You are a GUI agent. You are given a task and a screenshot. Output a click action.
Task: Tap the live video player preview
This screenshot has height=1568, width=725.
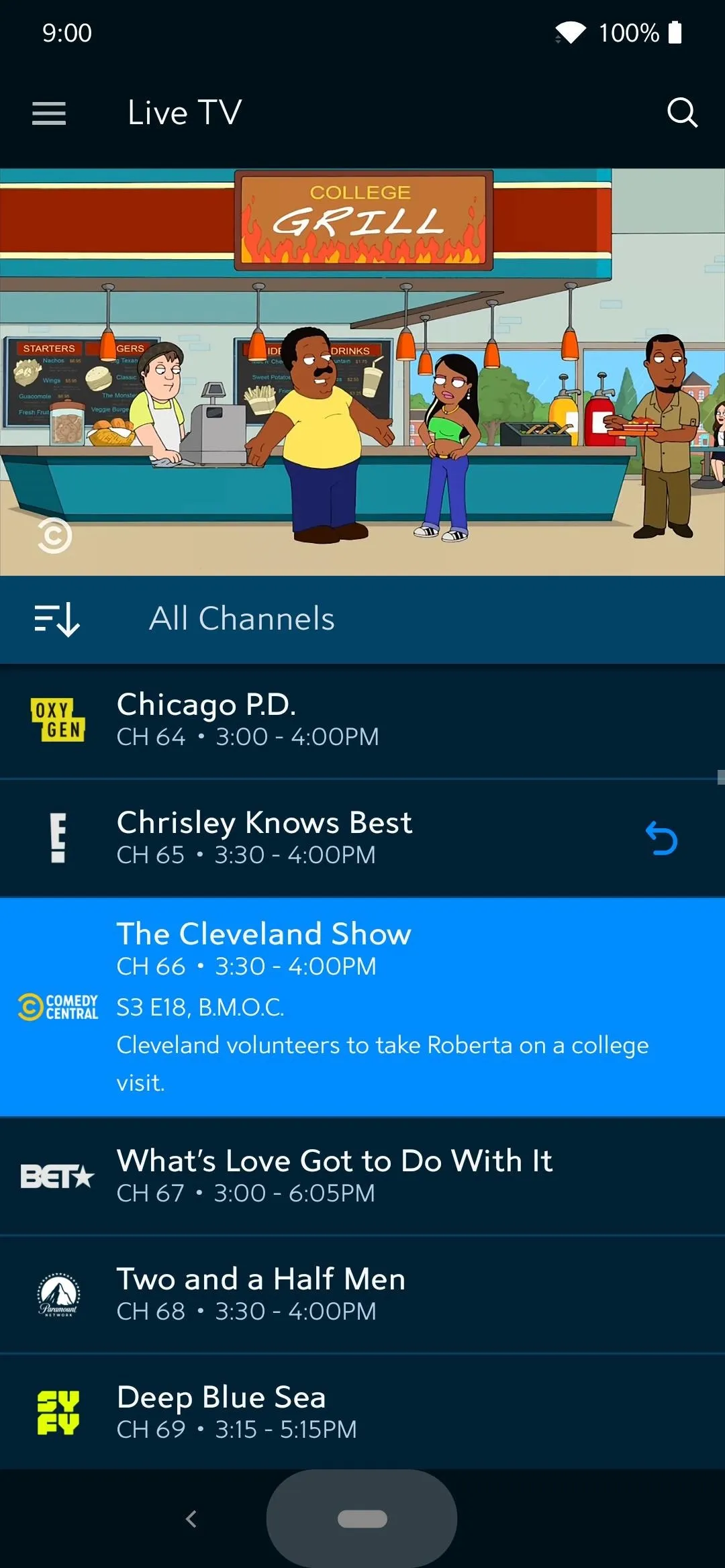click(362, 372)
